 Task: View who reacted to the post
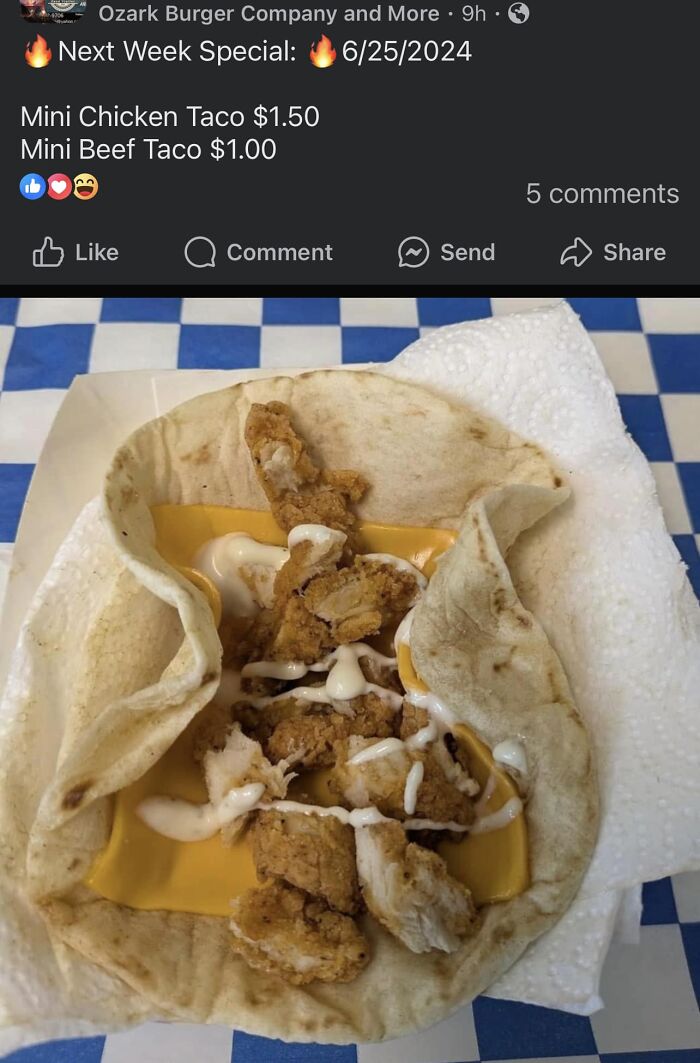59,186
